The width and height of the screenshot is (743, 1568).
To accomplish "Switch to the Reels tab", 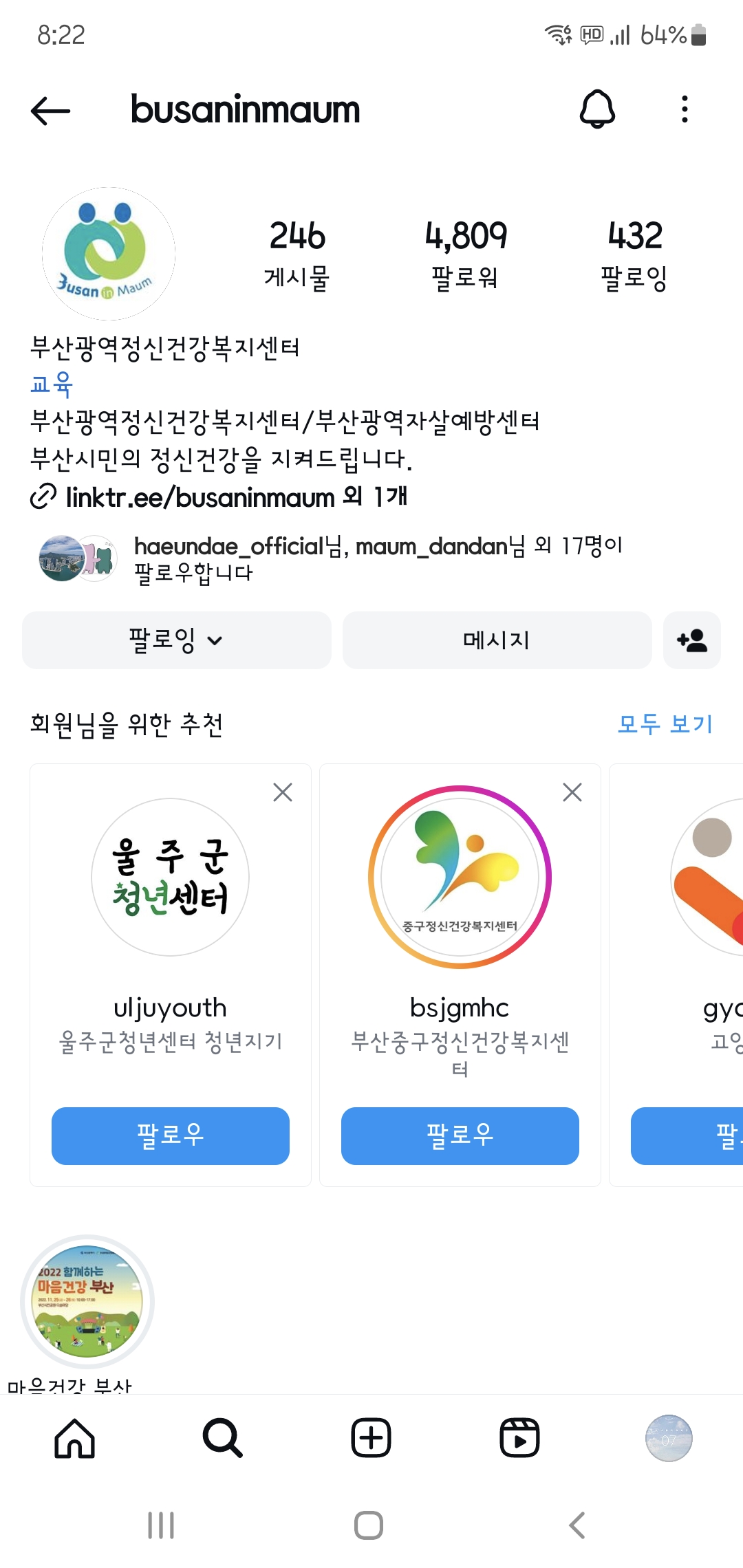I will coord(519,1438).
